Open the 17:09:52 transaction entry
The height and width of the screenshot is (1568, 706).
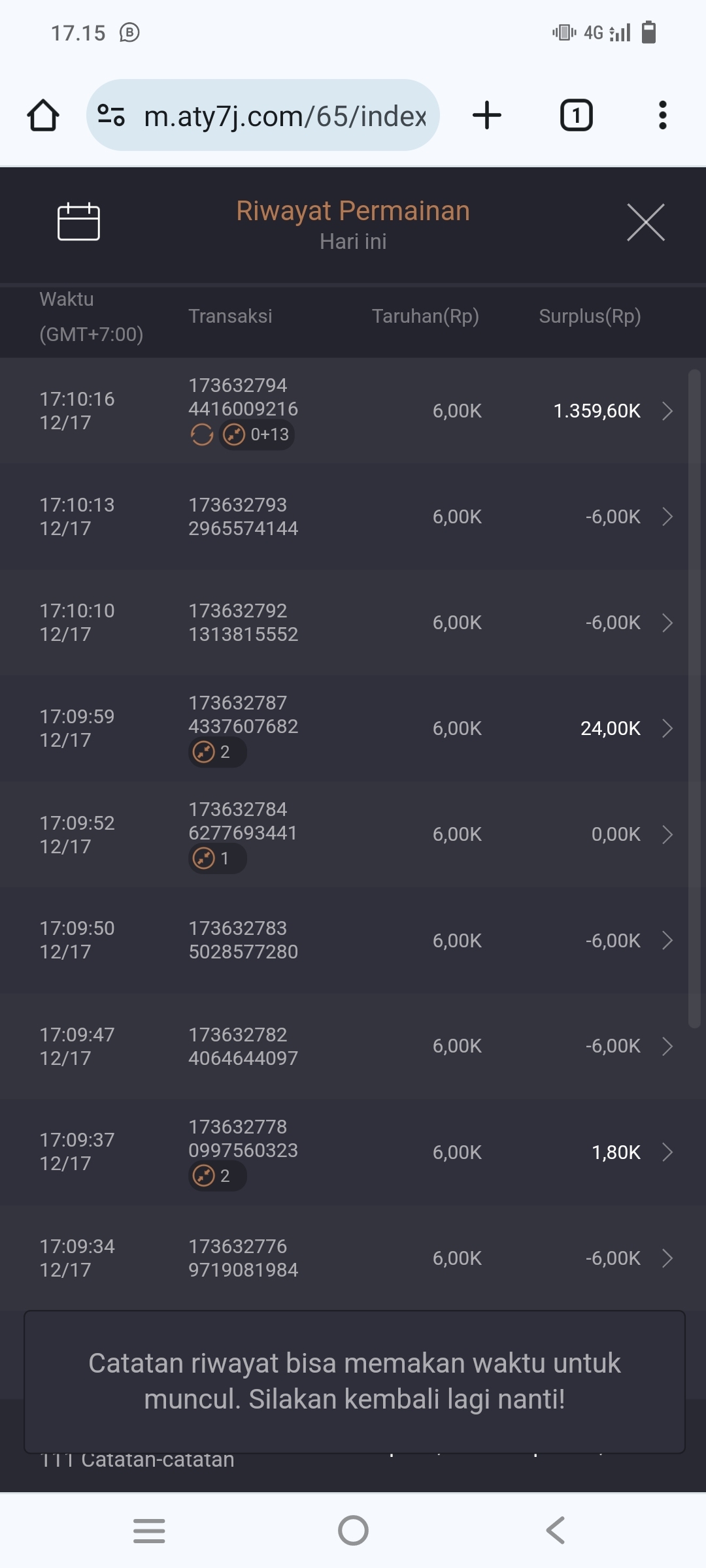[x=353, y=834]
